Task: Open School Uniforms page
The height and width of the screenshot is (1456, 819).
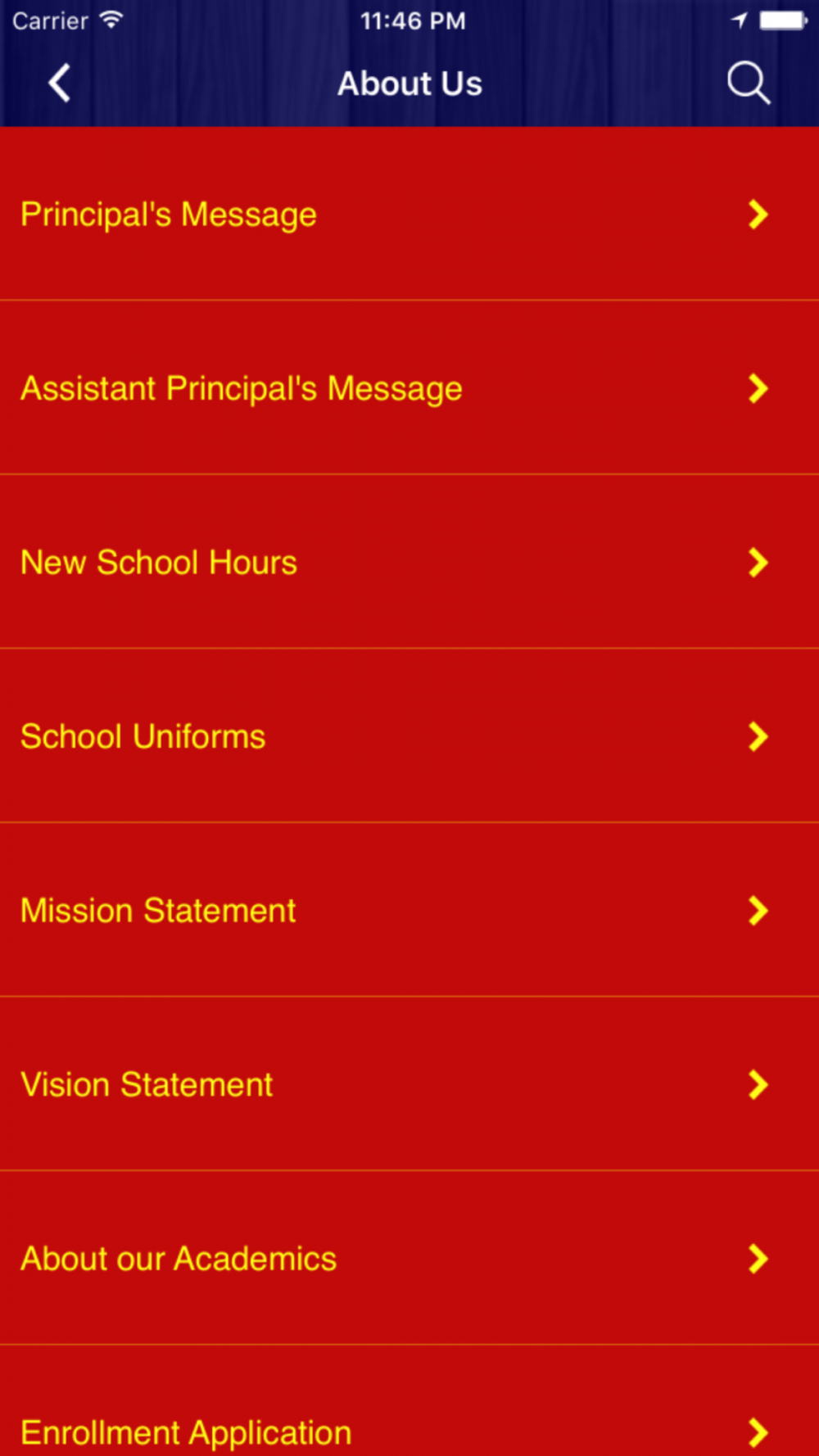Action: [x=409, y=735]
